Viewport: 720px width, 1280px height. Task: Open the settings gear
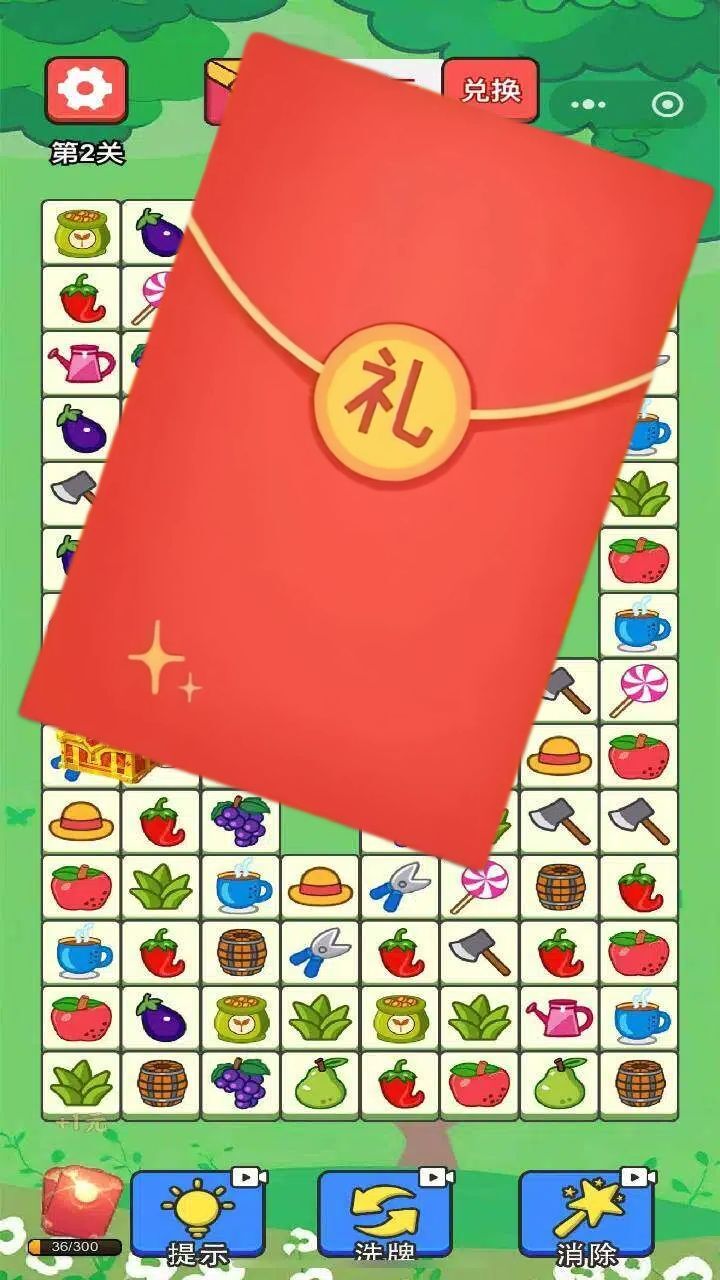(x=86, y=91)
